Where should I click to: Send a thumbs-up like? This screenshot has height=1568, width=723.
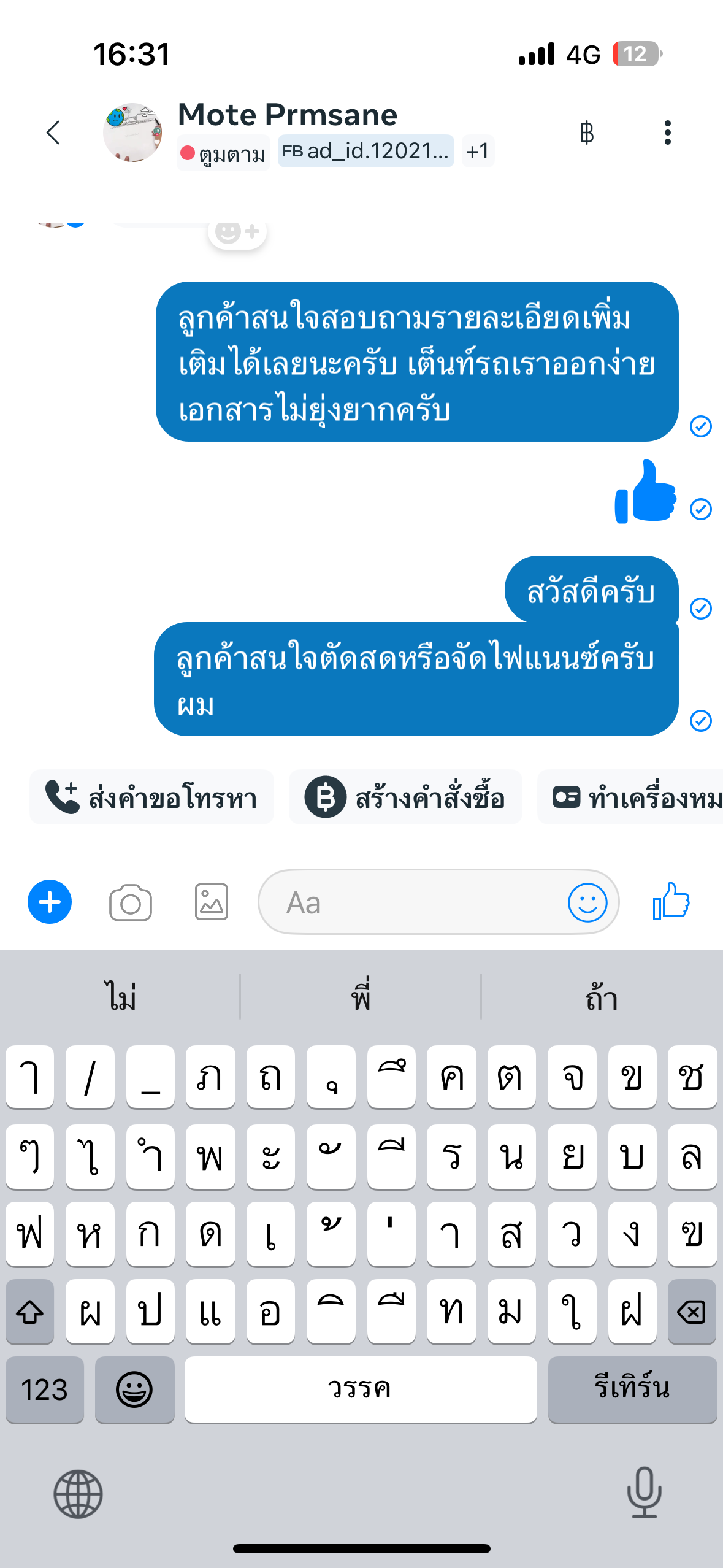(671, 901)
